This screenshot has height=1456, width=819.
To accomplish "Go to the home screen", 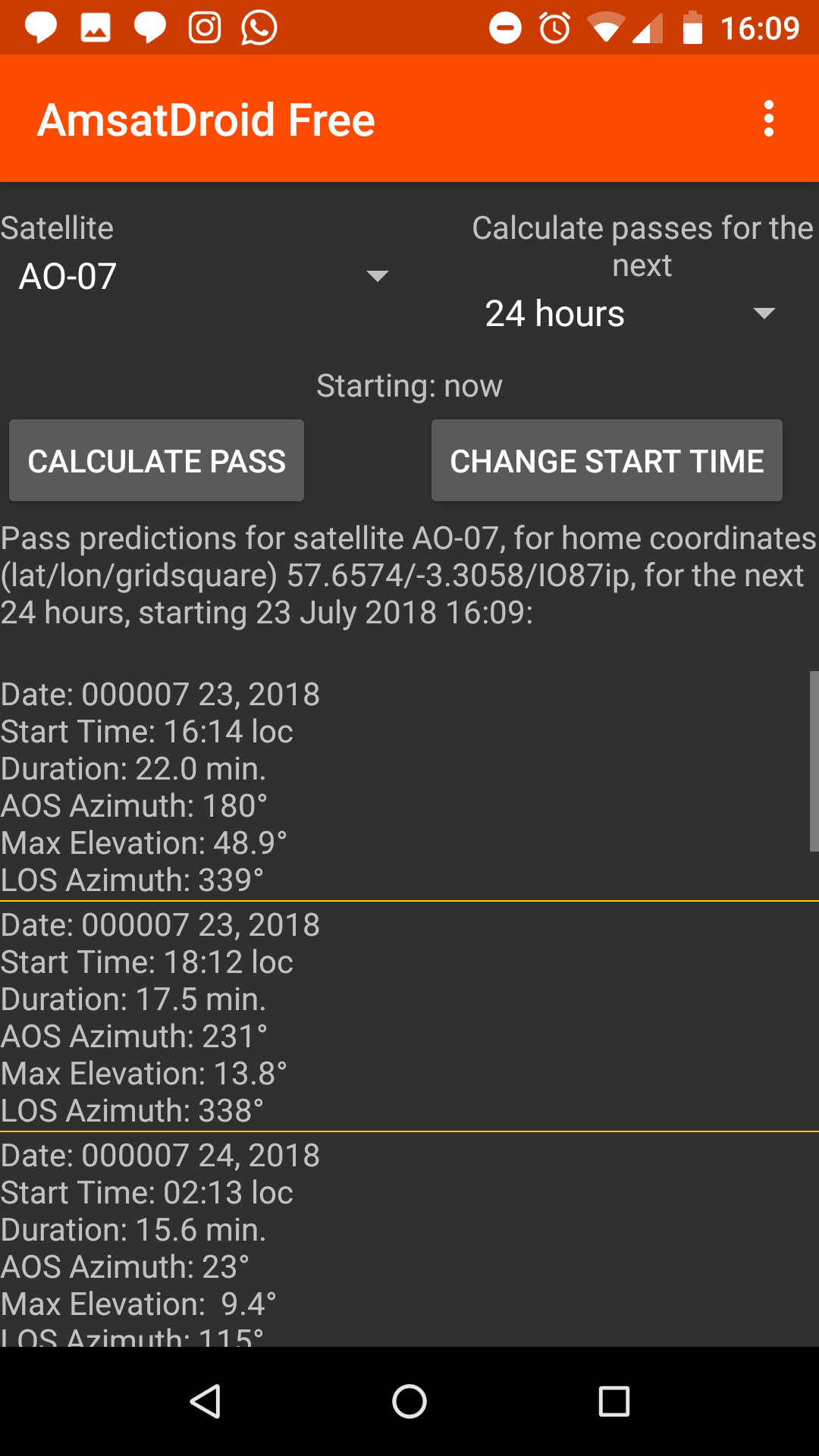I will click(409, 1401).
